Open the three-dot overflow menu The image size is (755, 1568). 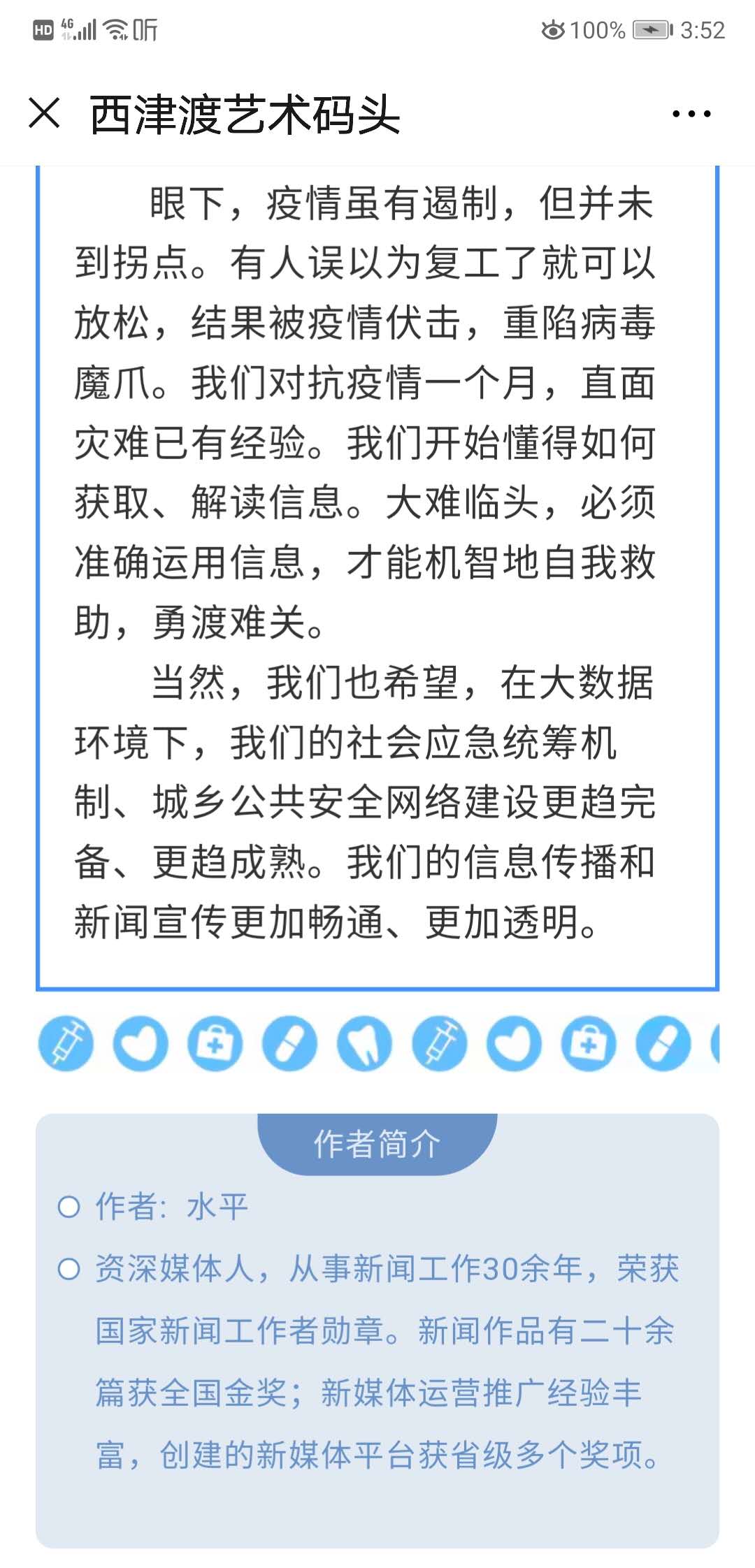pos(691,114)
